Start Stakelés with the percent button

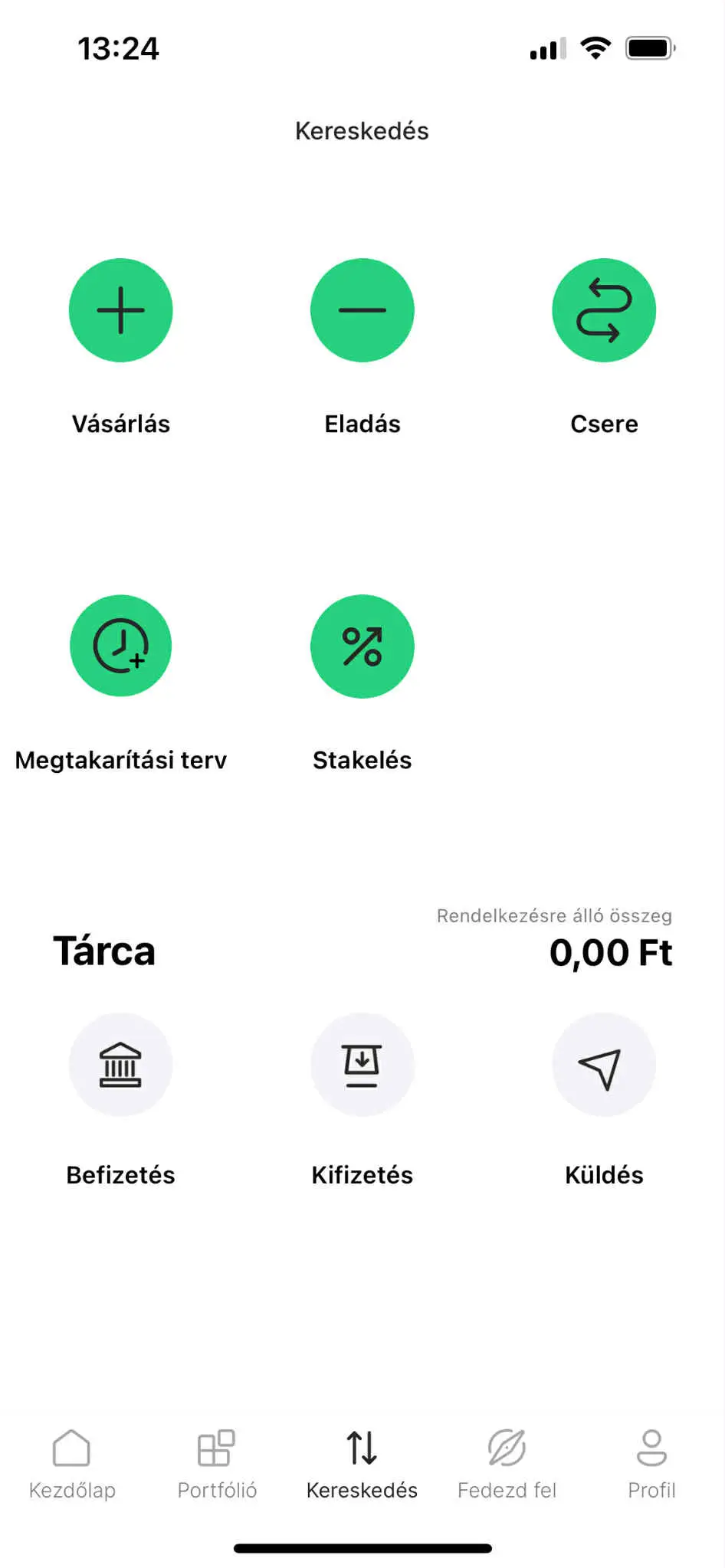(362, 646)
